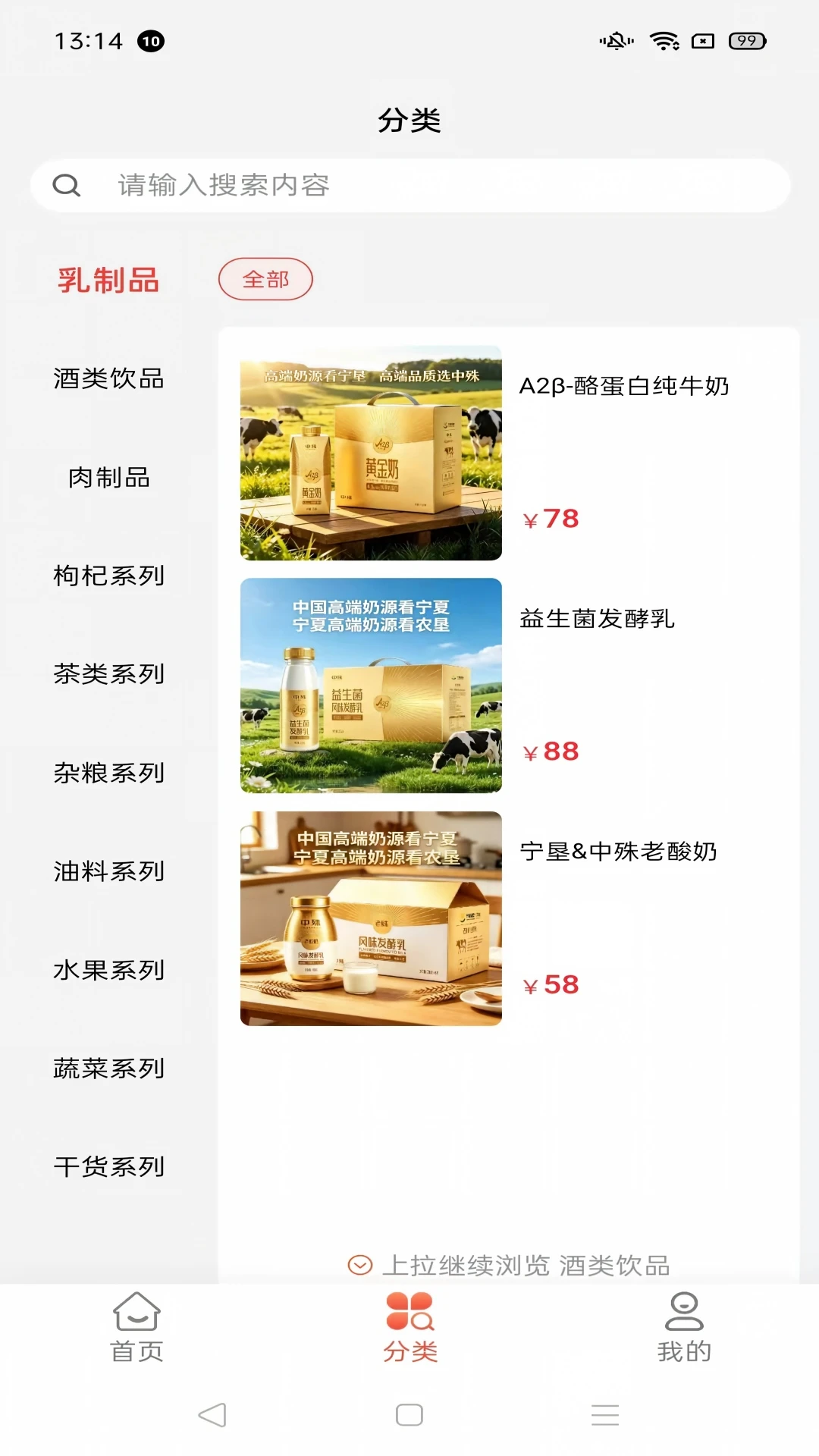Switch to 茶类系列 category
The width and height of the screenshot is (819, 1456).
tap(108, 673)
